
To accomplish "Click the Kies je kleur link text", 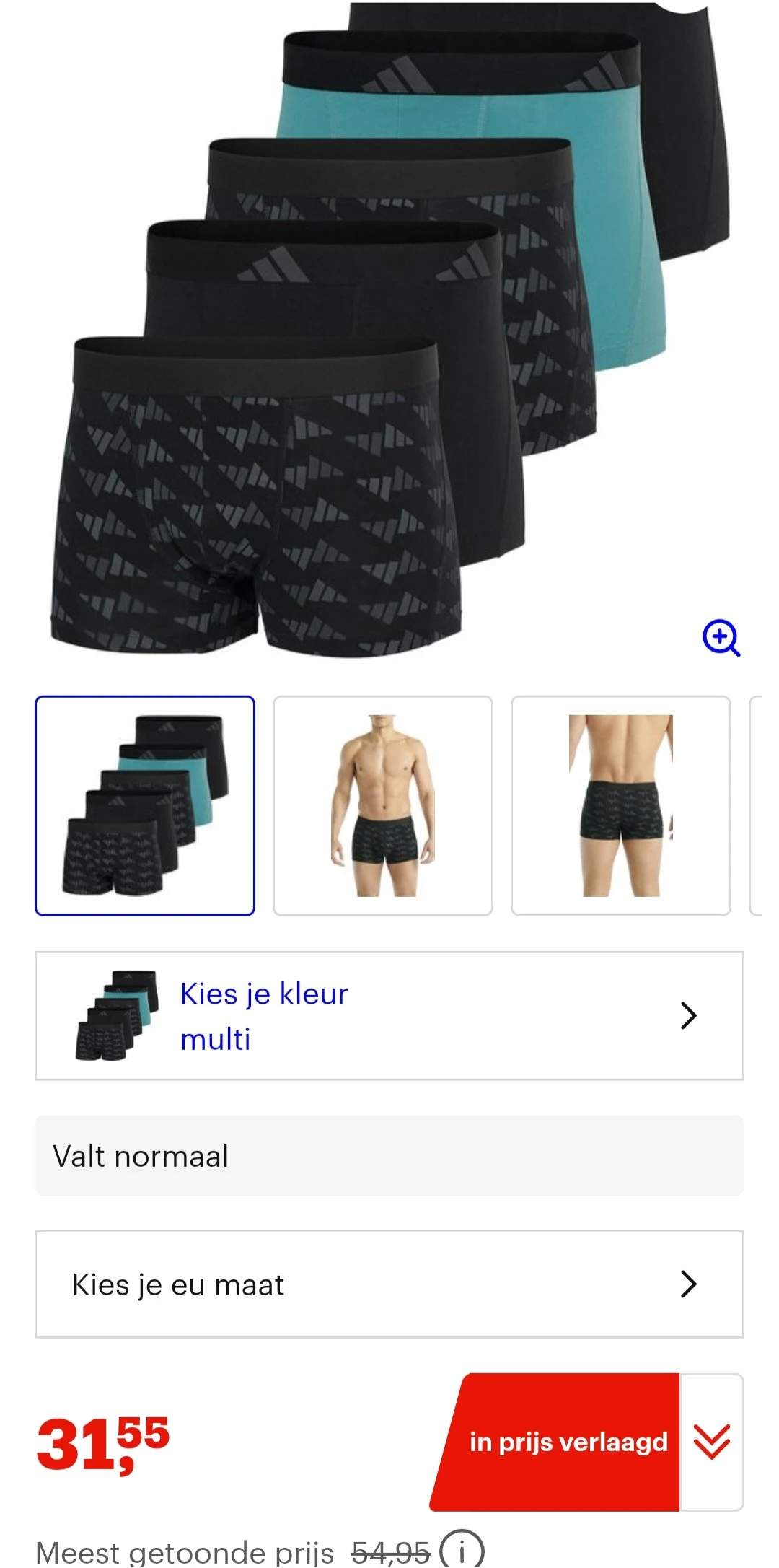I will tap(264, 993).
